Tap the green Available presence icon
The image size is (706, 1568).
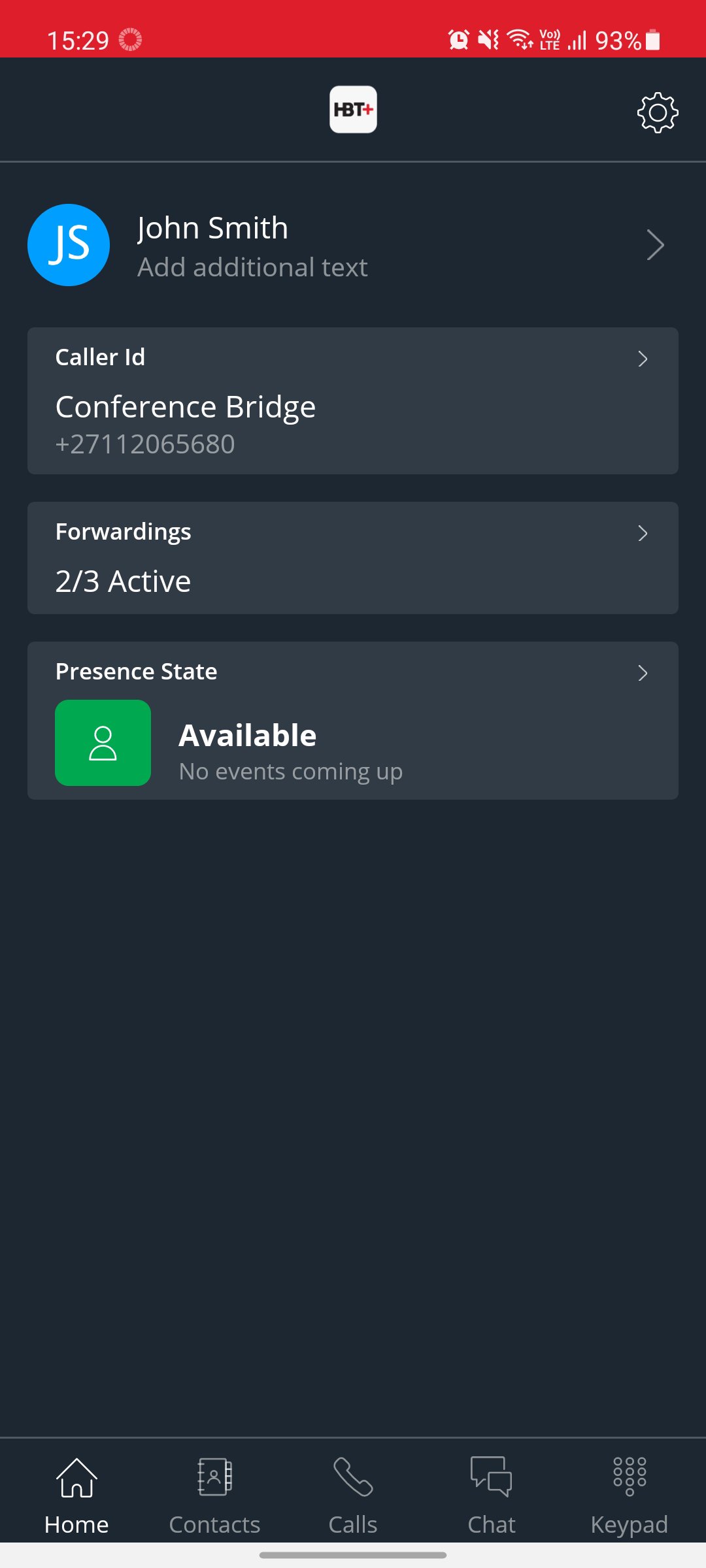[103, 743]
